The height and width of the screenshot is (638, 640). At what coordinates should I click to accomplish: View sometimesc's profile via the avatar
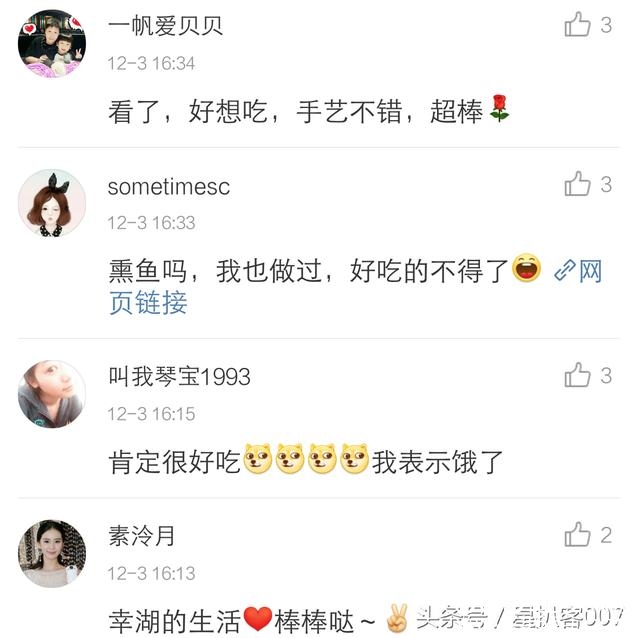[x=52, y=203]
